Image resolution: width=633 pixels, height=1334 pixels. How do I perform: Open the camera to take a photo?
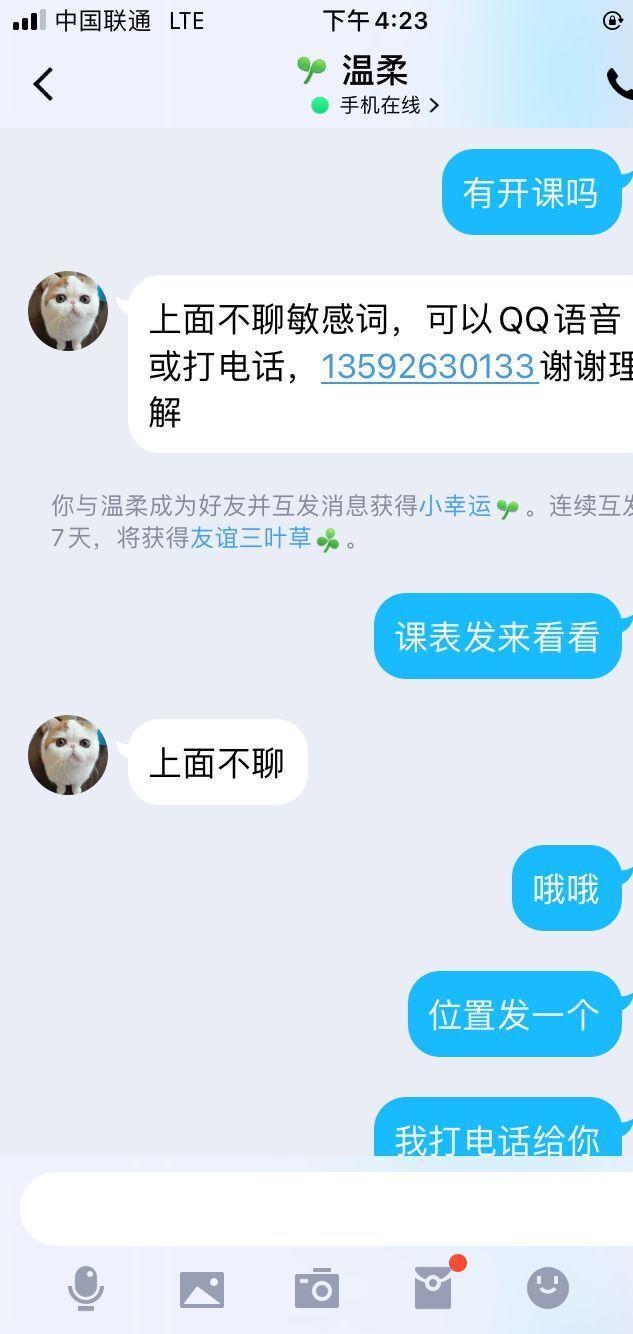tap(317, 1288)
